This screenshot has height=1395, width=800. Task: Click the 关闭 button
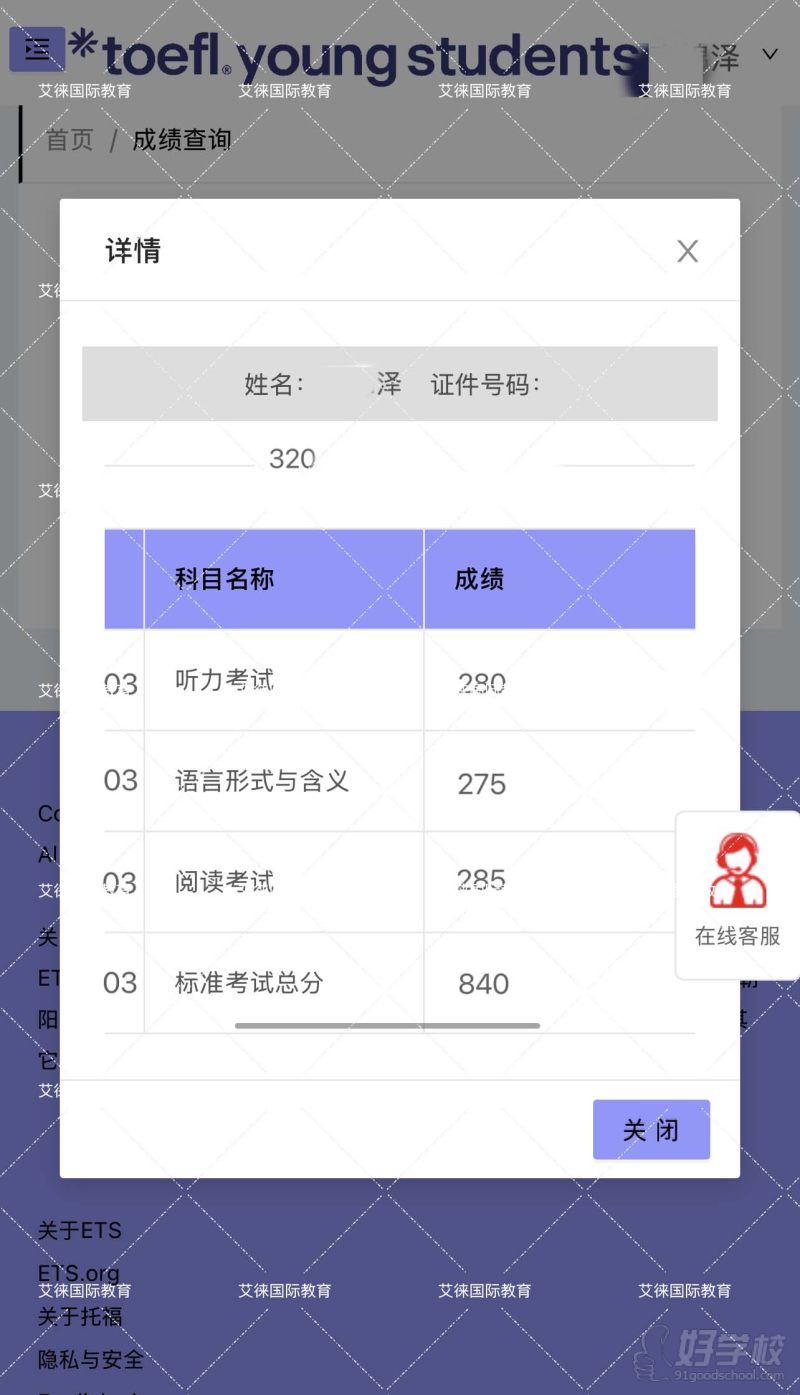[x=651, y=1129]
